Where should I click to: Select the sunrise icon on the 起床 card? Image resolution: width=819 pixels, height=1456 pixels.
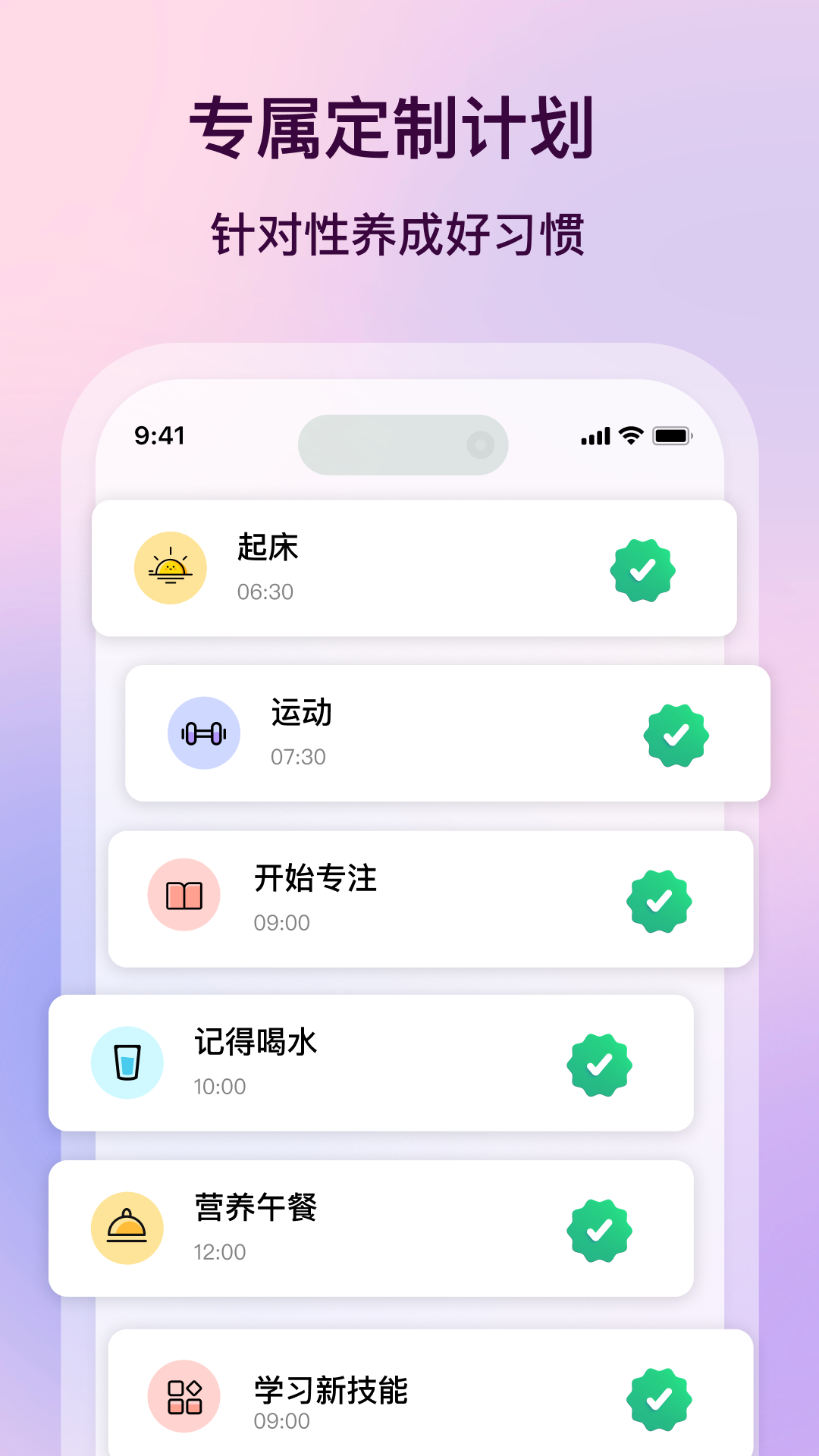click(171, 569)
